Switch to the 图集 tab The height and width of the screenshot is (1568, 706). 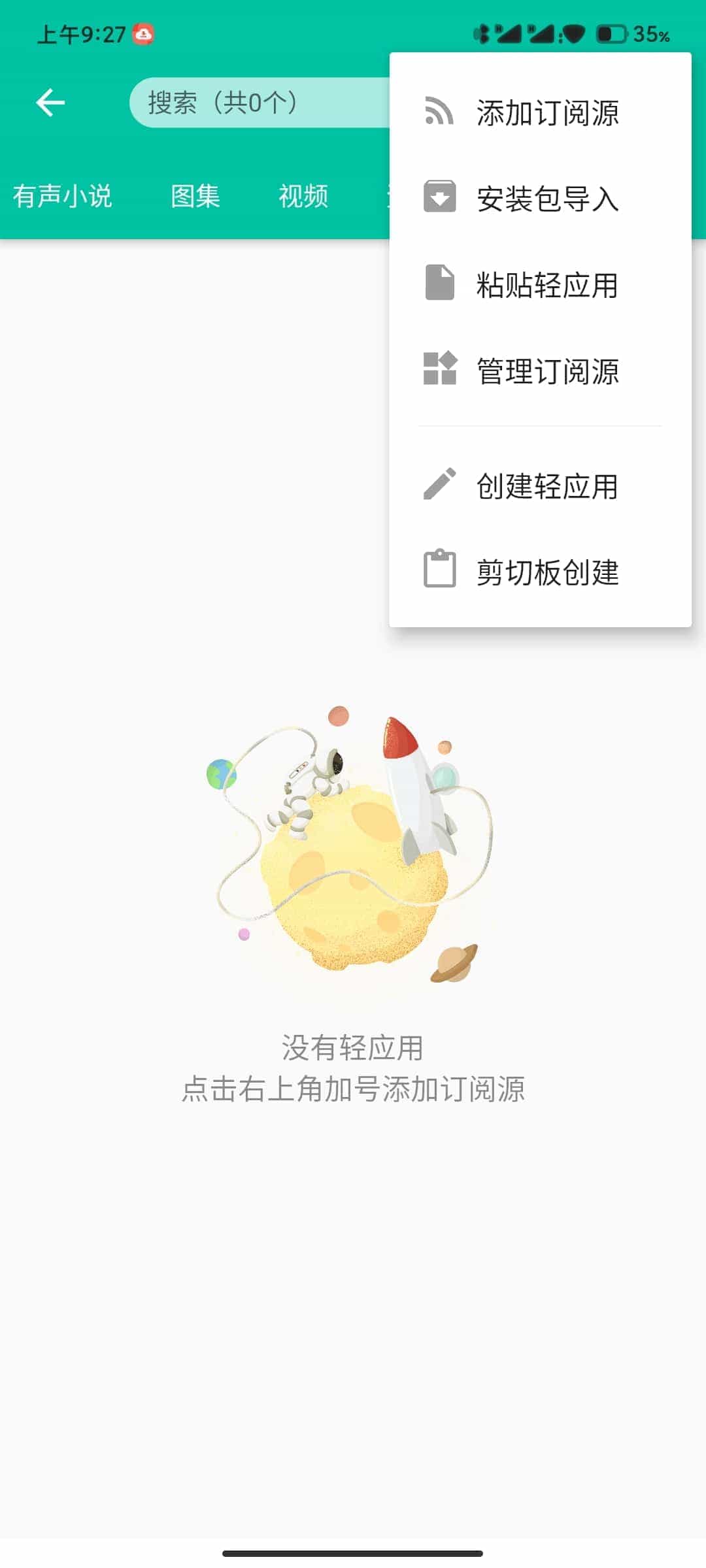coord(195,196)
